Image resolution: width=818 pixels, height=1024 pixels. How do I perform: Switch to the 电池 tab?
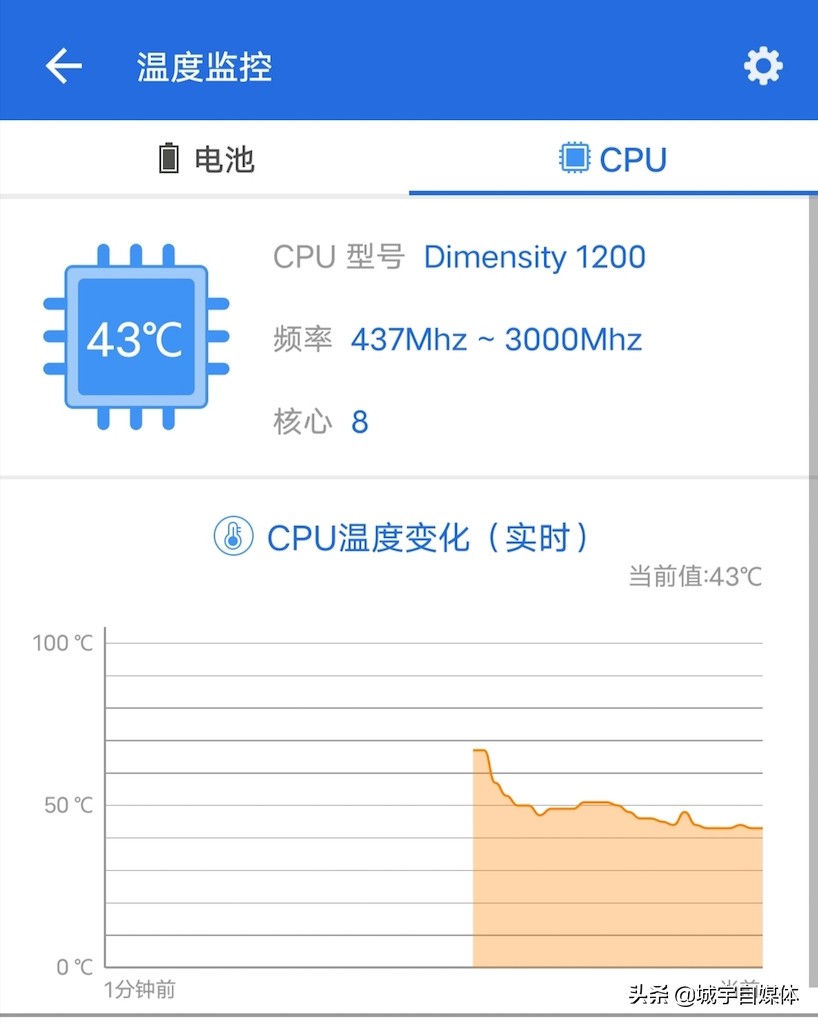coord(204,158)
